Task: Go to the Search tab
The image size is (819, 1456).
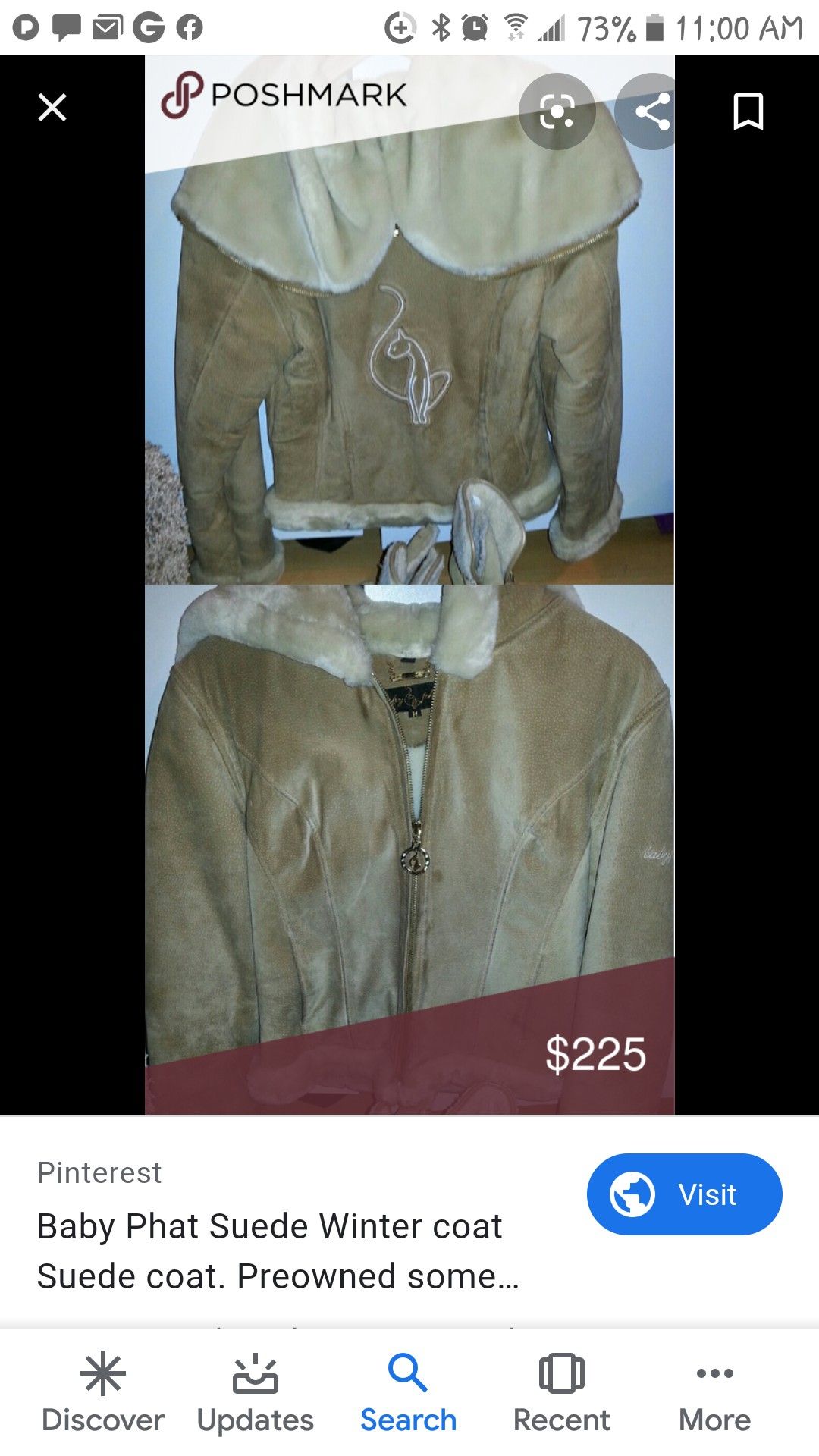Action: click(409, 1395)
